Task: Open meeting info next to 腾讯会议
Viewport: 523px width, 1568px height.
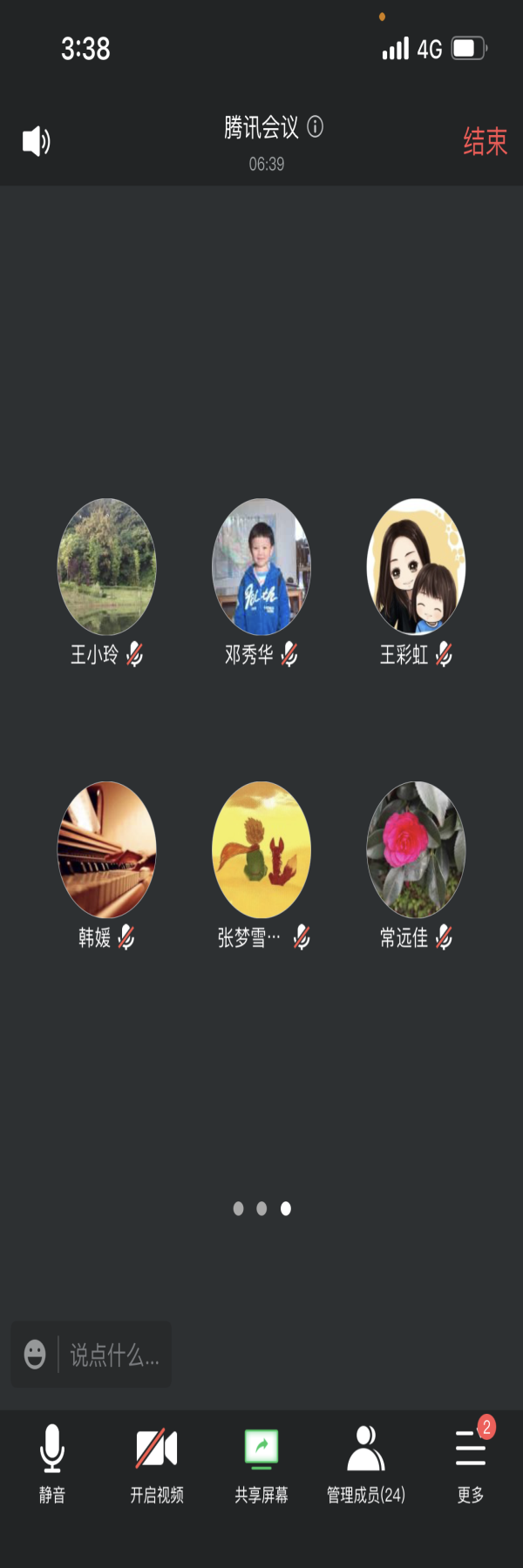Action: coord(316,127)
